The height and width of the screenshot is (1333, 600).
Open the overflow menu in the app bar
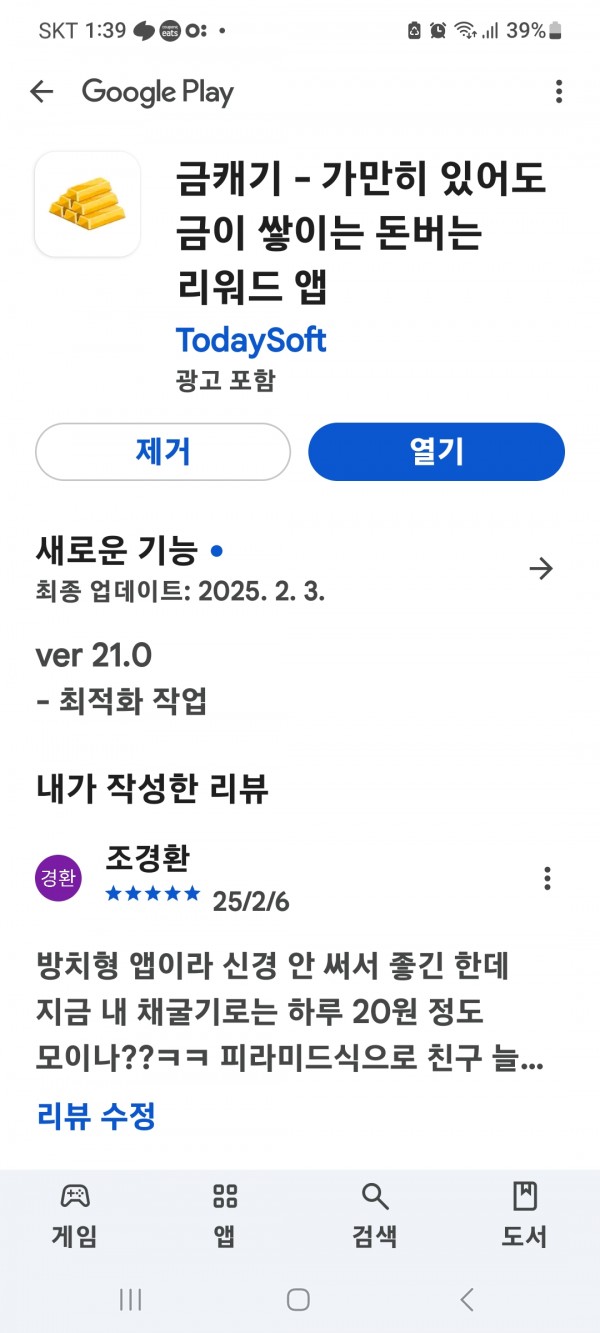pos(558,92)
